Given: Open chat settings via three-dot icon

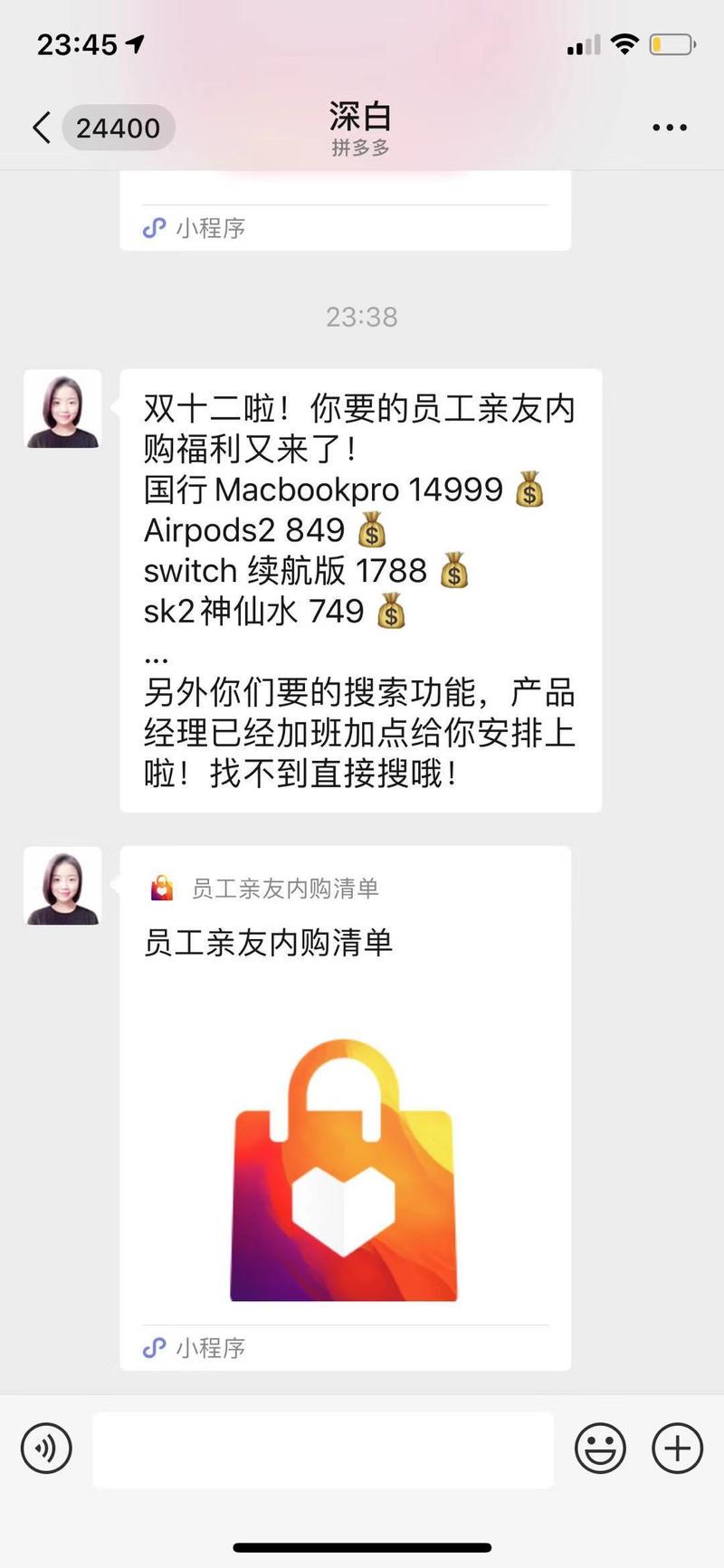Looking at the screenshot, I should tap(669, 127).
